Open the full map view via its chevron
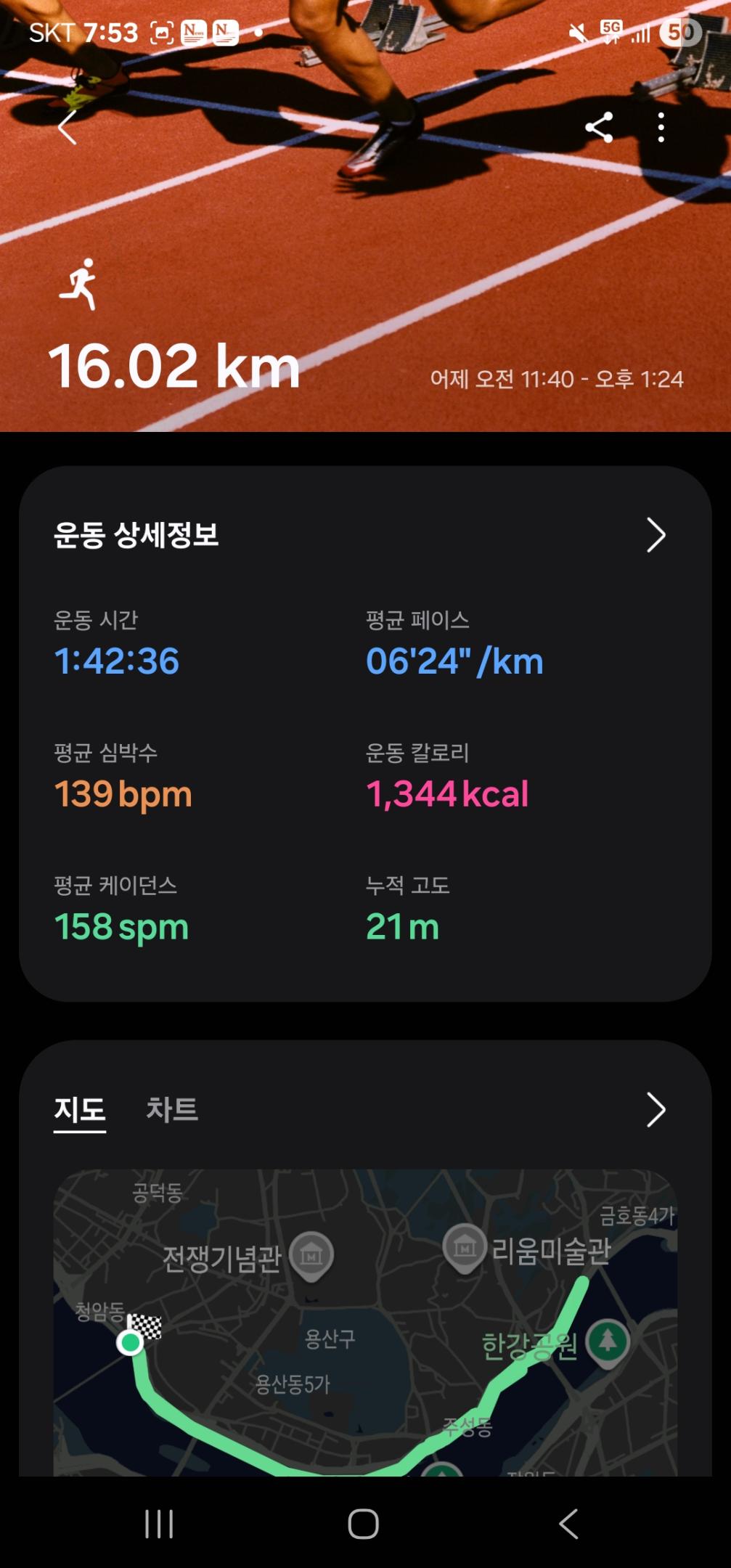 point(658,1109)
